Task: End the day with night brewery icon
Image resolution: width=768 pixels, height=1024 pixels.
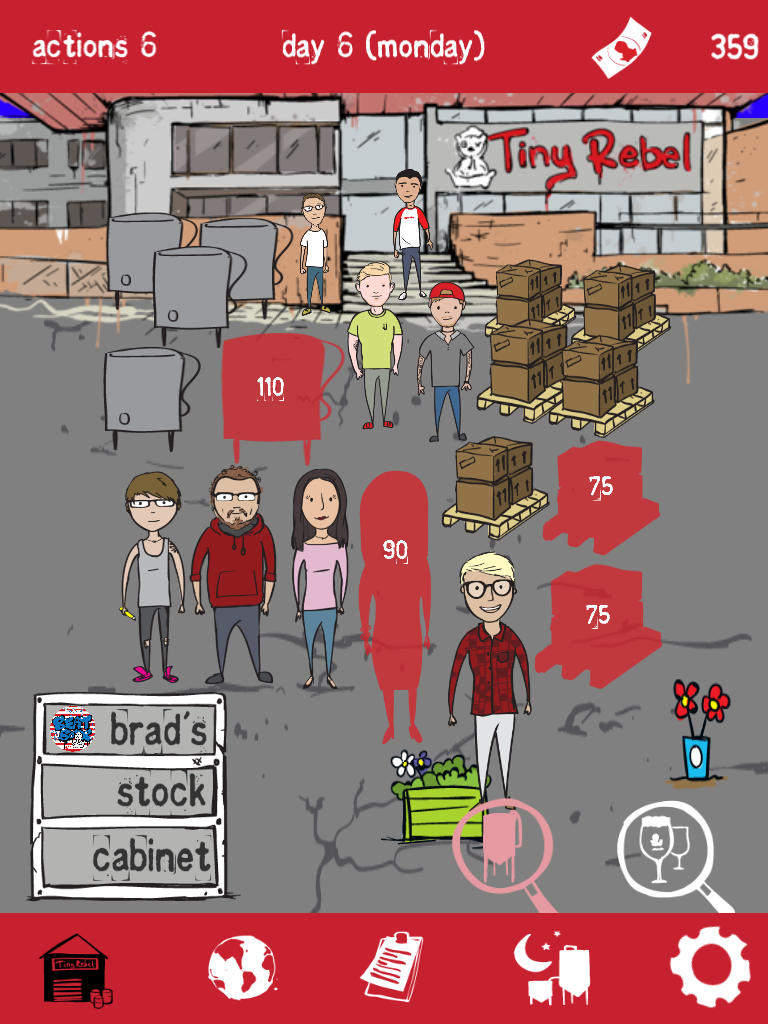Action: [x=551, y=968]
